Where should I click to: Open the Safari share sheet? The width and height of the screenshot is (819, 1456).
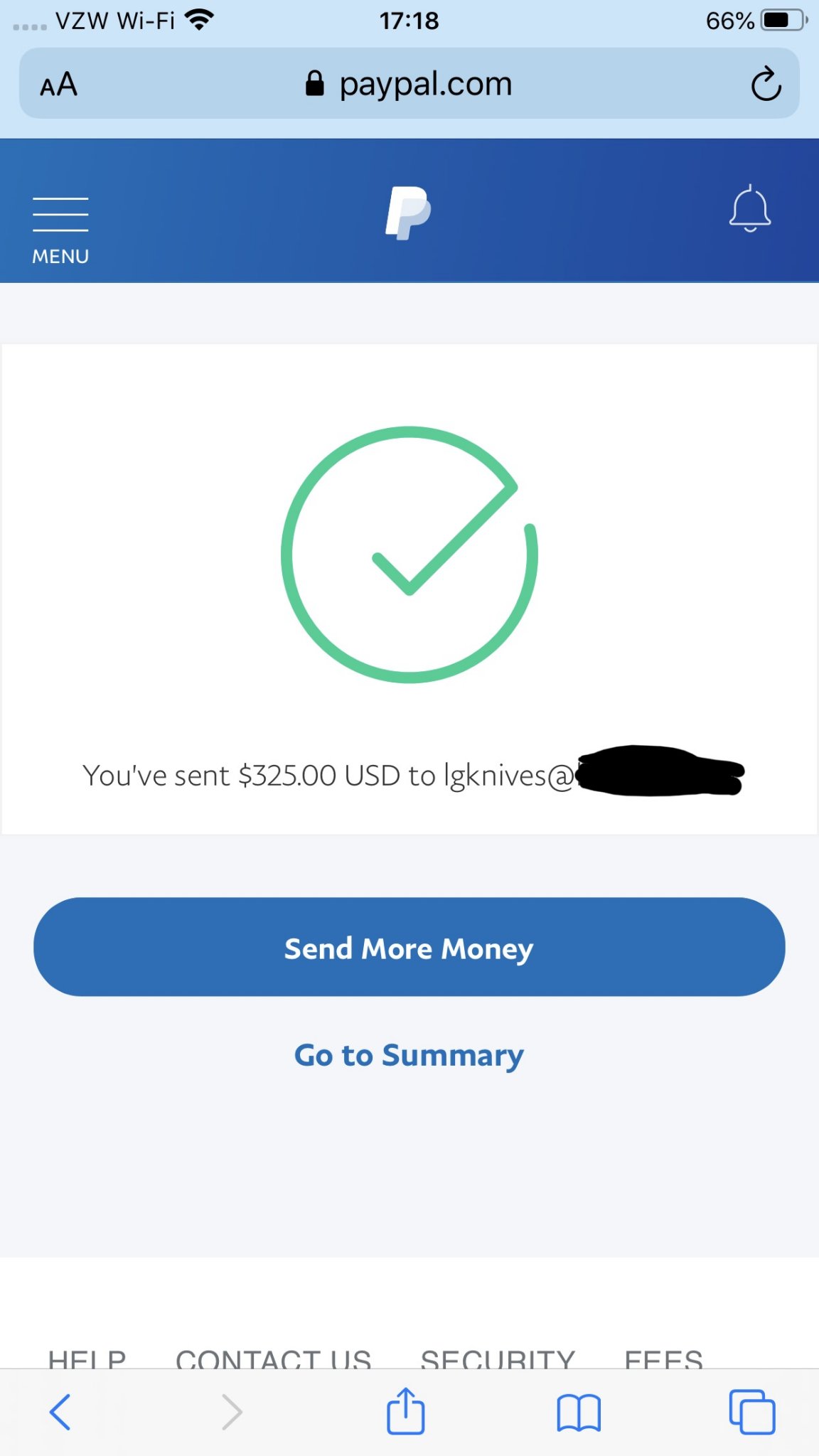pyautogui.click(x=406, y=1410)
